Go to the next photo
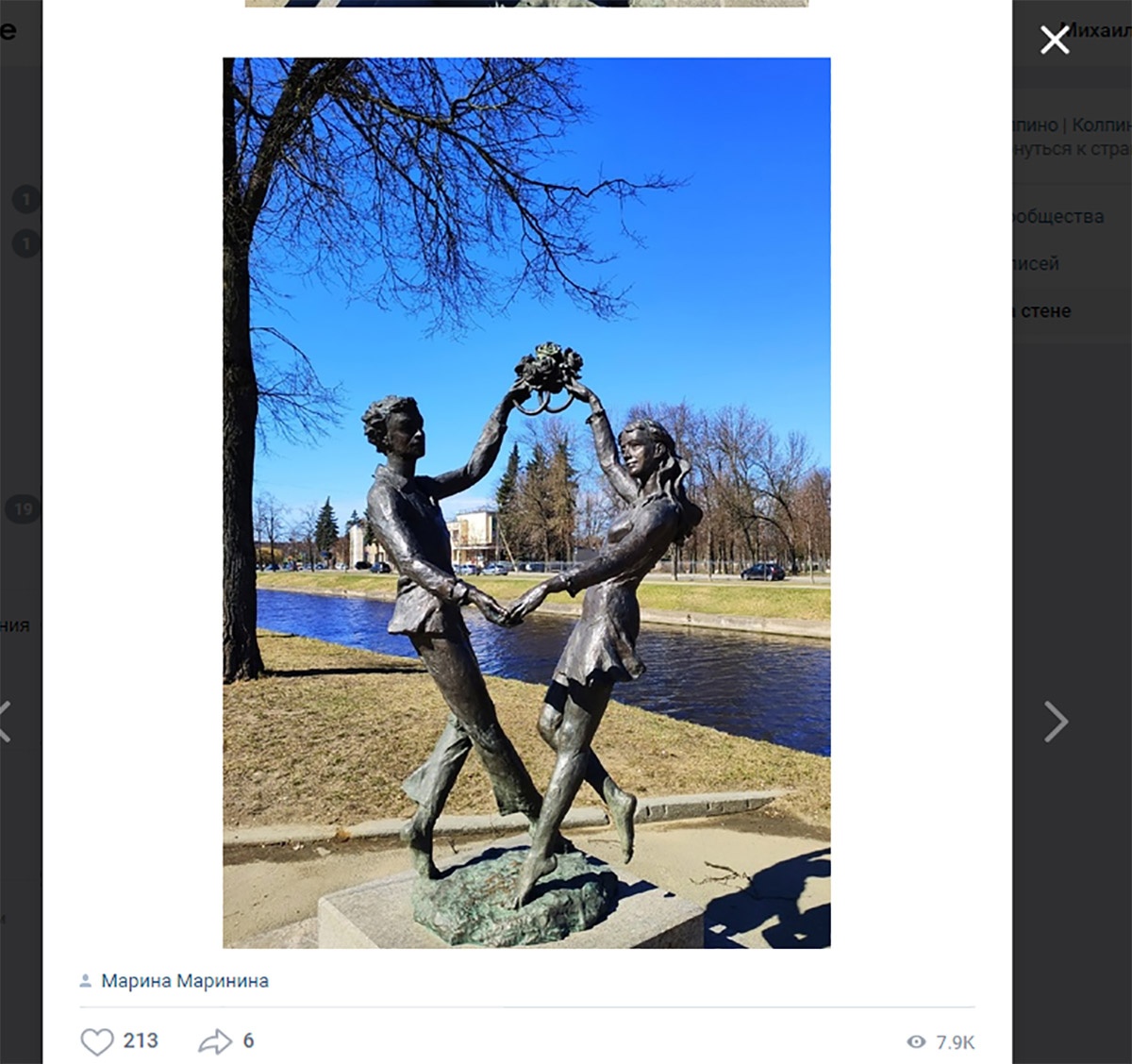The width and height of the screenshot is (1132, 1064). [1056, 722]
